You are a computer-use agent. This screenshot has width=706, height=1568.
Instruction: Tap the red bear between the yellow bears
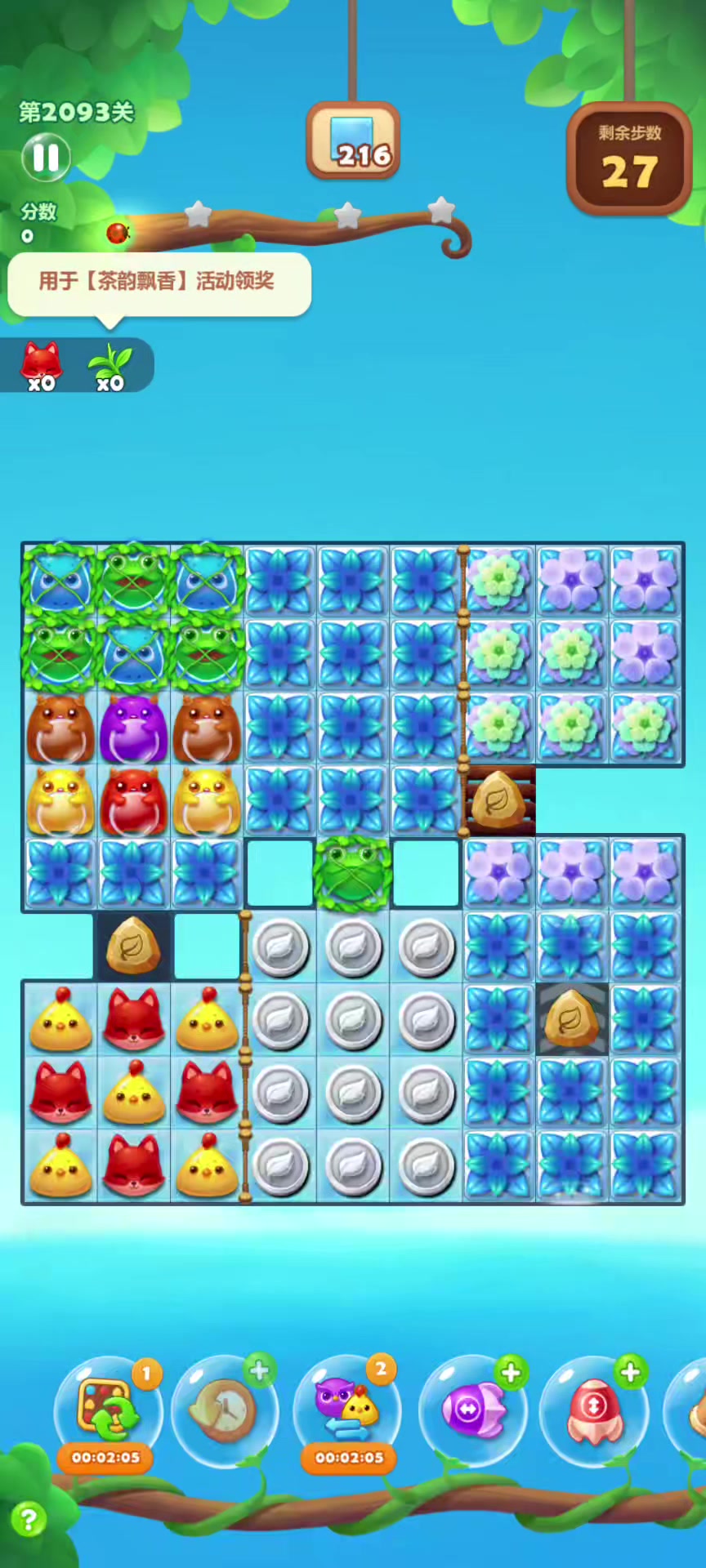pos(133,801)
